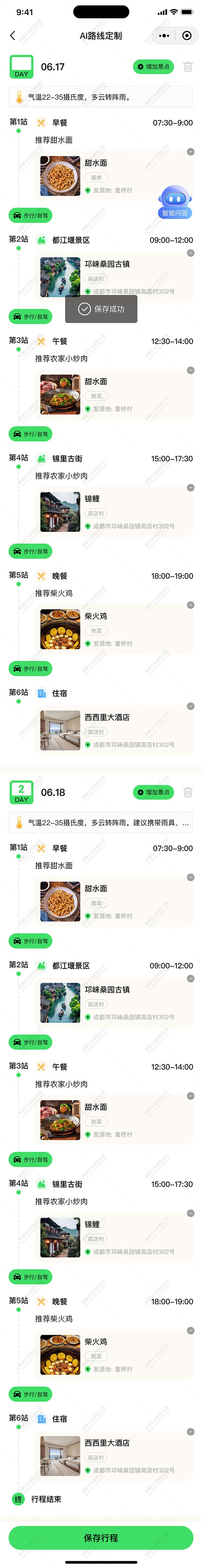Expand the truncated 06.18 weather tip
The width and height of the screenshot is (202, 1568).
tap(101, 822)
